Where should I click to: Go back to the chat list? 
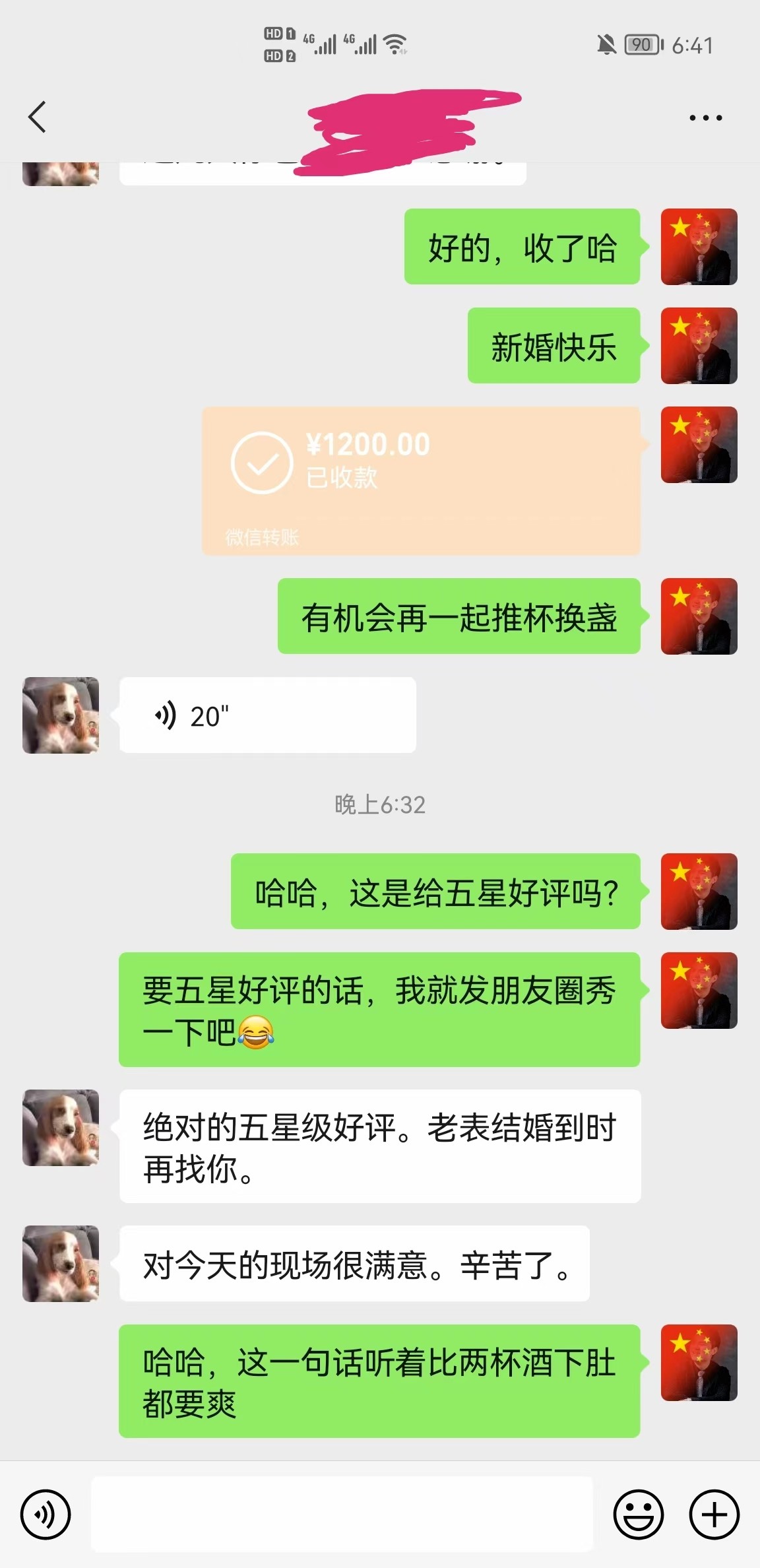click(x=38, y=117)
